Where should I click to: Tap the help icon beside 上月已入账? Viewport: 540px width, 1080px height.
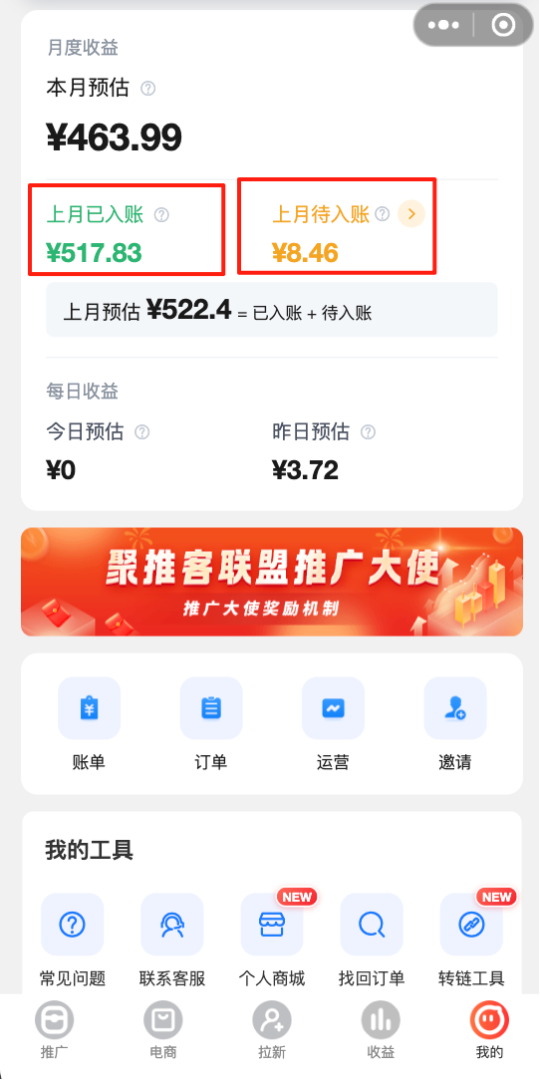tap(161, 215)
